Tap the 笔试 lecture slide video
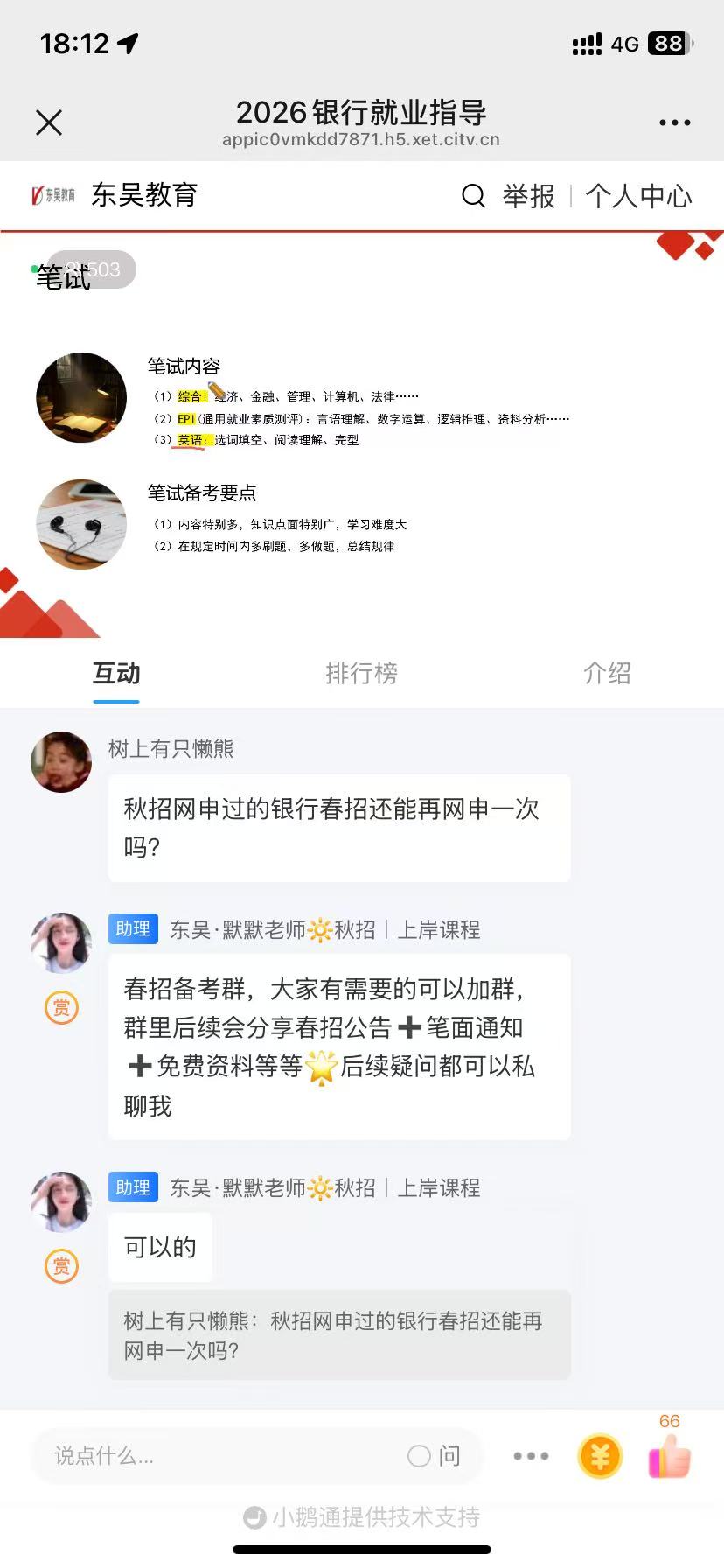The width and height of the screenshot is (724, 1568). click(x=362, y=437)
